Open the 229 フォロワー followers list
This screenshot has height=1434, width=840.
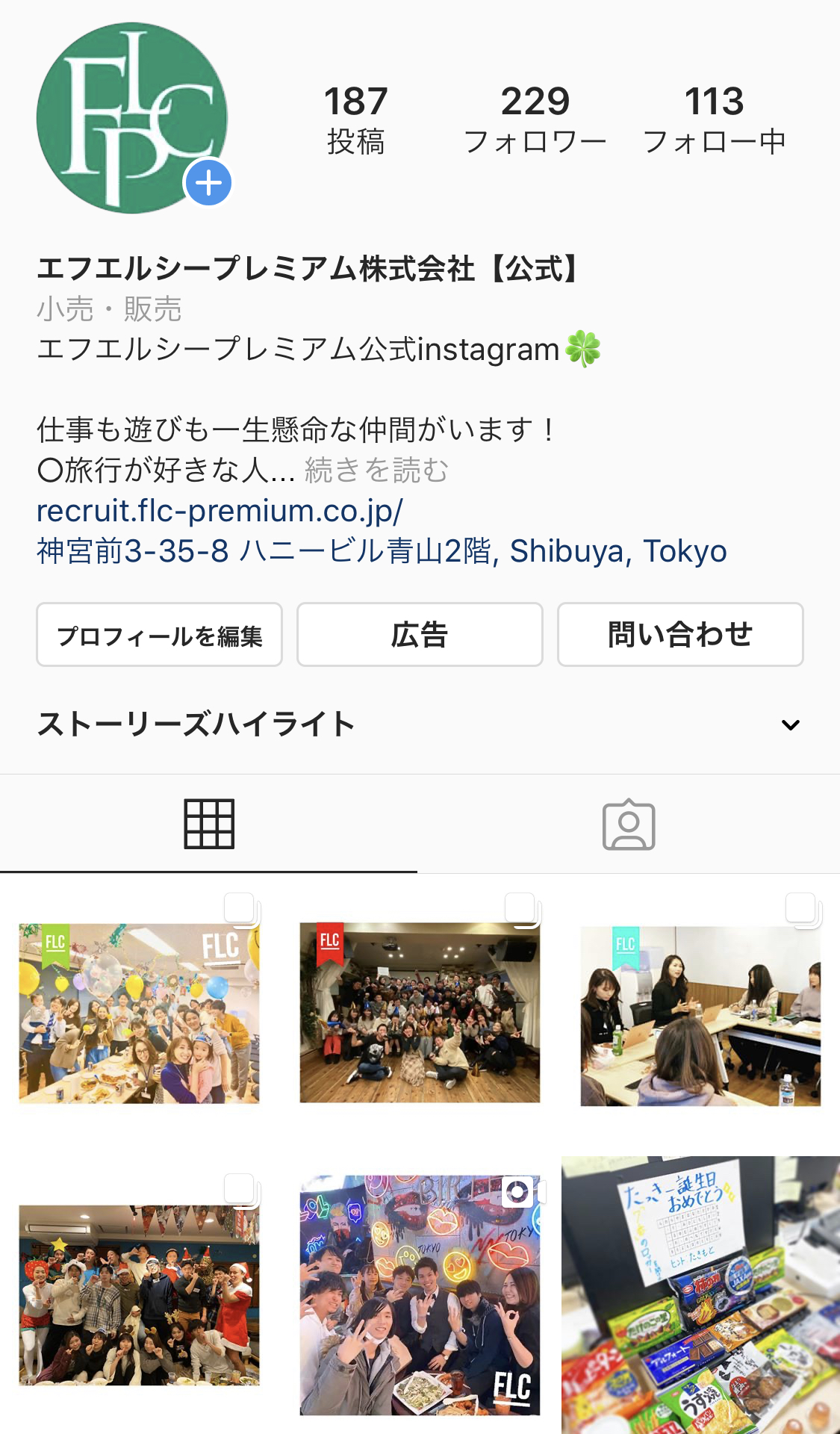[535, 119]
